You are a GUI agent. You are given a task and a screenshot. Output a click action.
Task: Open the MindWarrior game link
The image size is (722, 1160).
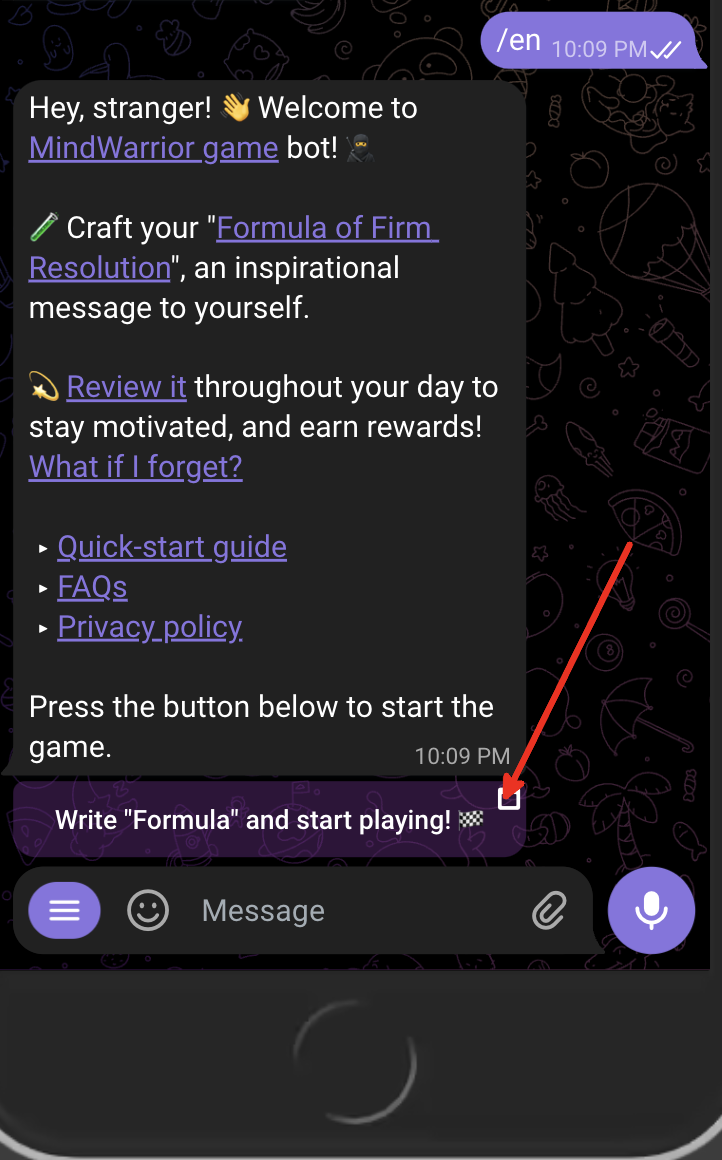tap(153, 148)
